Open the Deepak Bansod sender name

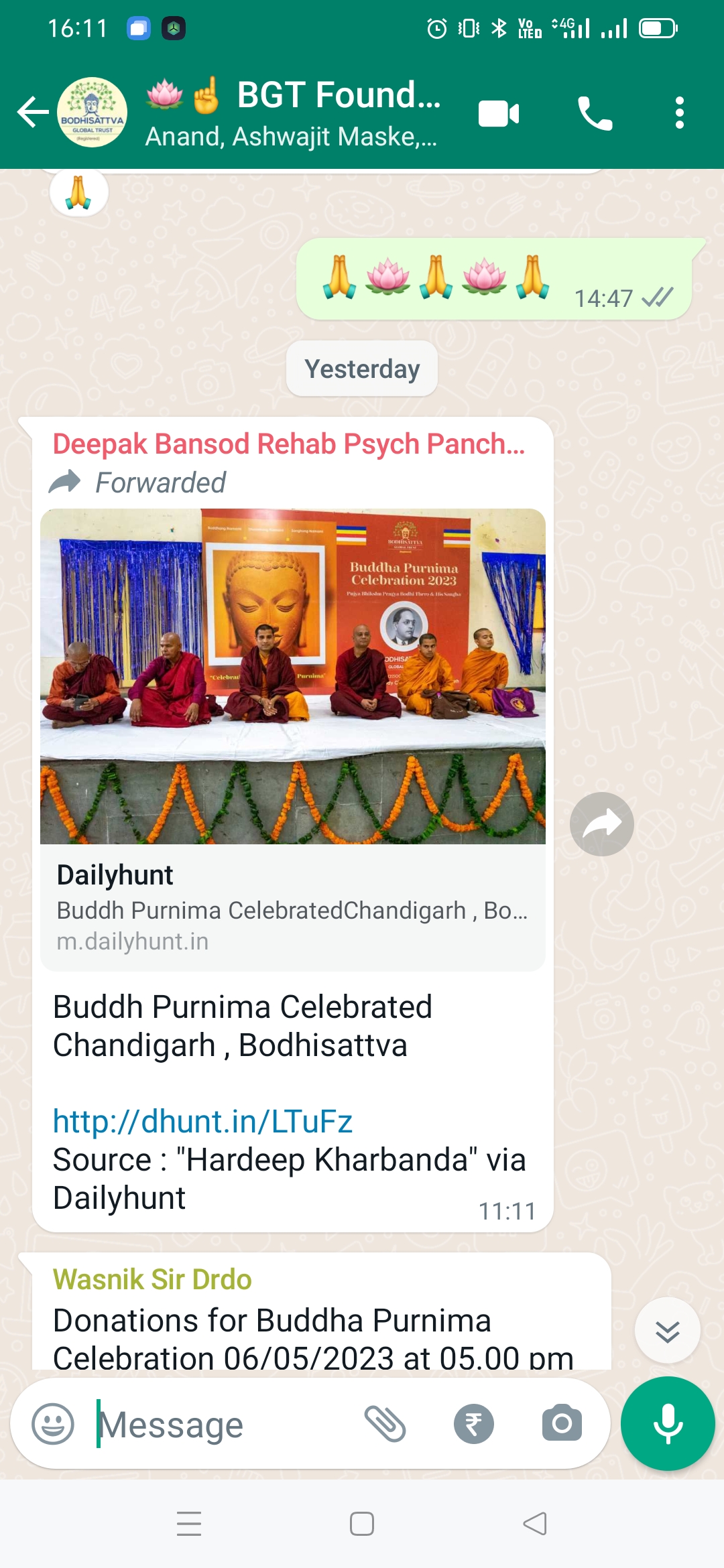[x=289, y=444]
